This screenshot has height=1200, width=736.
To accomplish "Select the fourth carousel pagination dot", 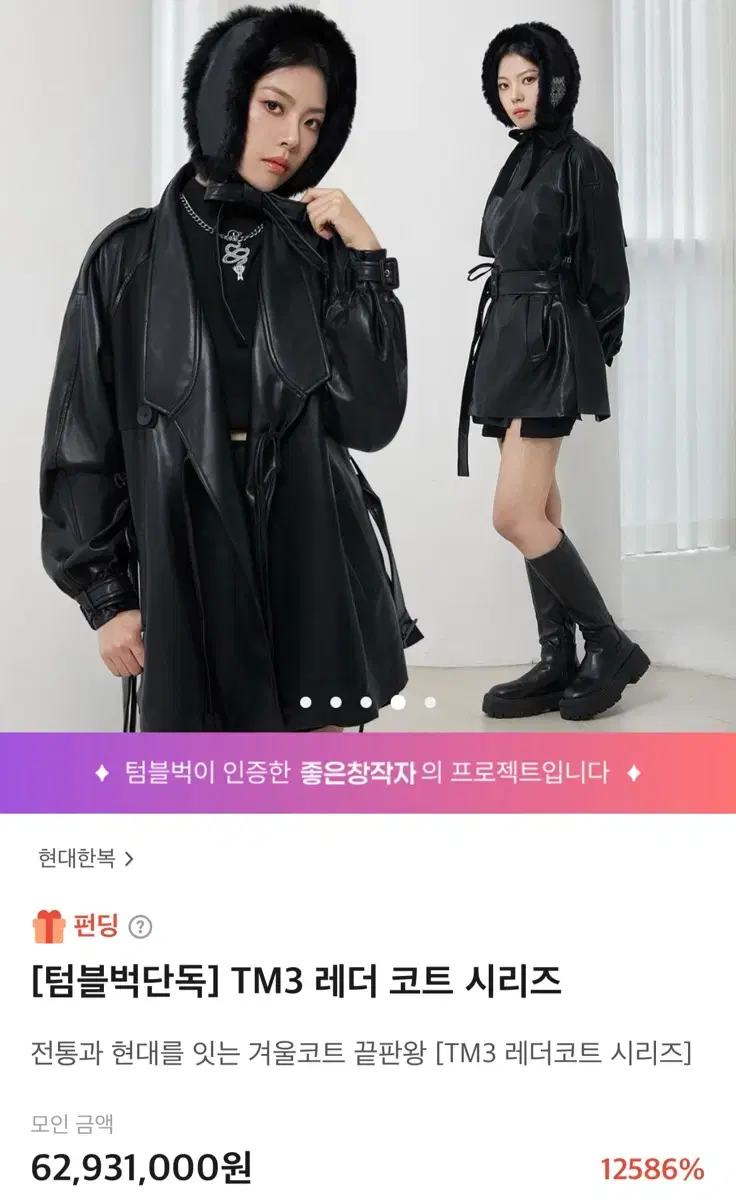I will pos(394,703).
